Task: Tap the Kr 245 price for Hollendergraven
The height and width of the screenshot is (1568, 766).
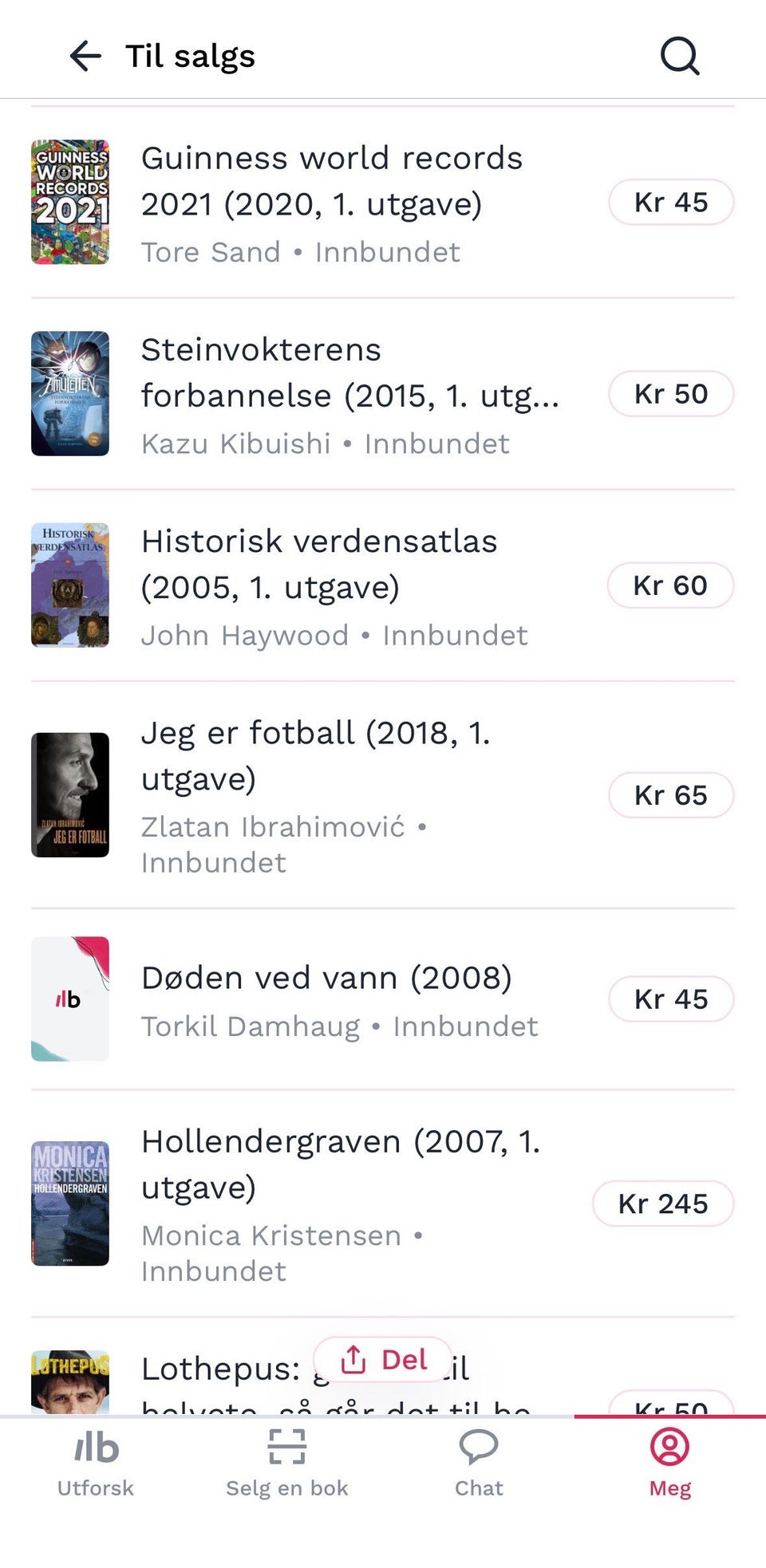Action: pyautogui.click(x=663, y=1204)
